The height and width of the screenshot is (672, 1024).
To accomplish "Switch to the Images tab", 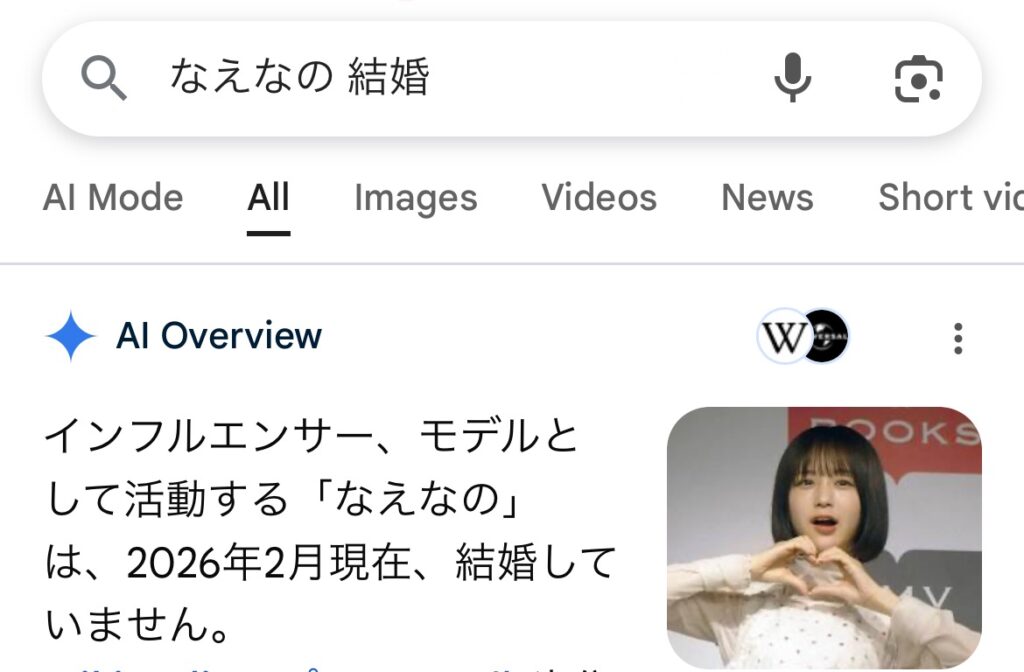I will [x=415, y=198].
